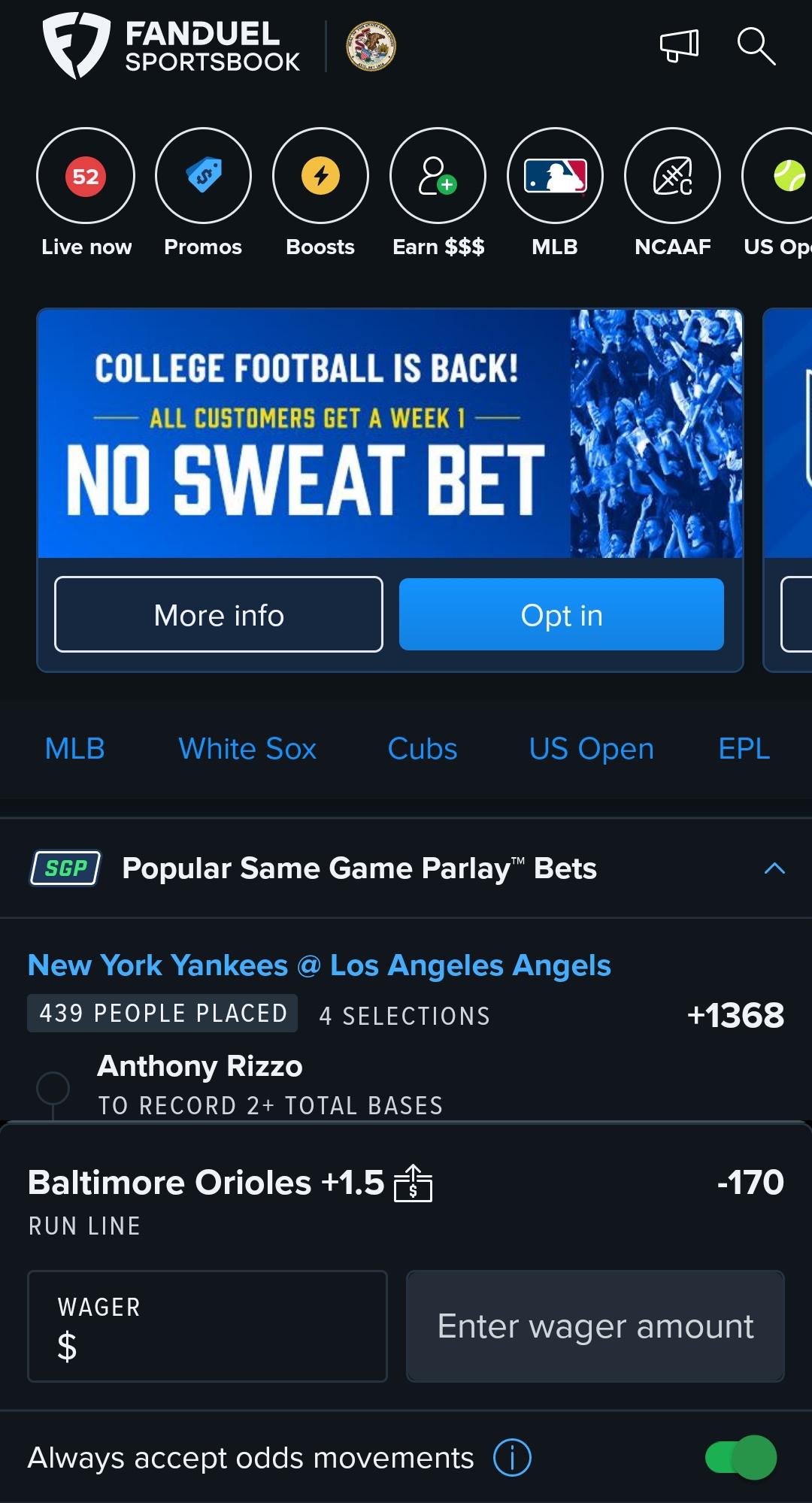Select the US Open quick link
The width and height of the screenshot is (812, 1503).
pos(591,749)
